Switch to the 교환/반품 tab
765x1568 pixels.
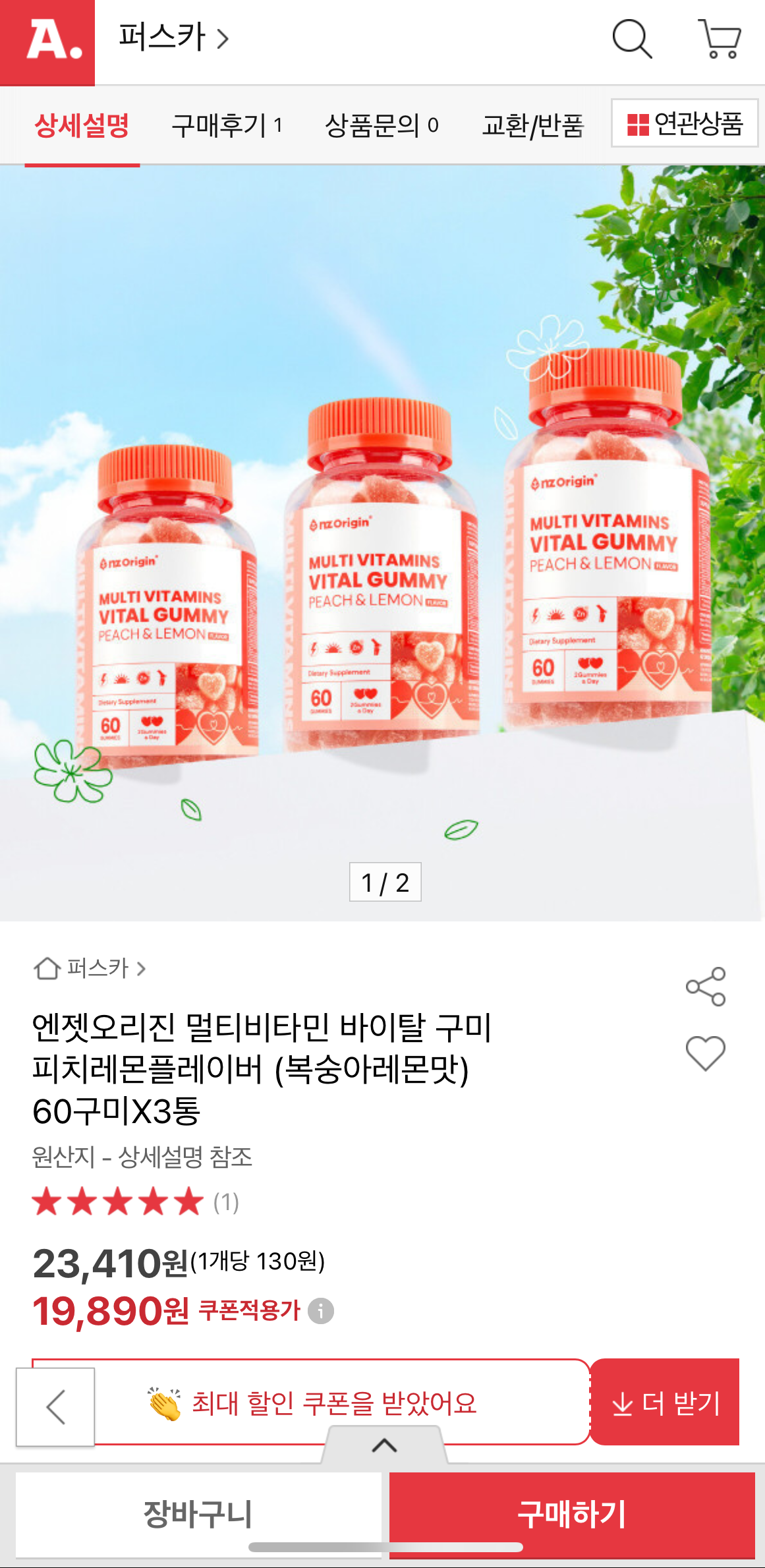pos(533,125)
